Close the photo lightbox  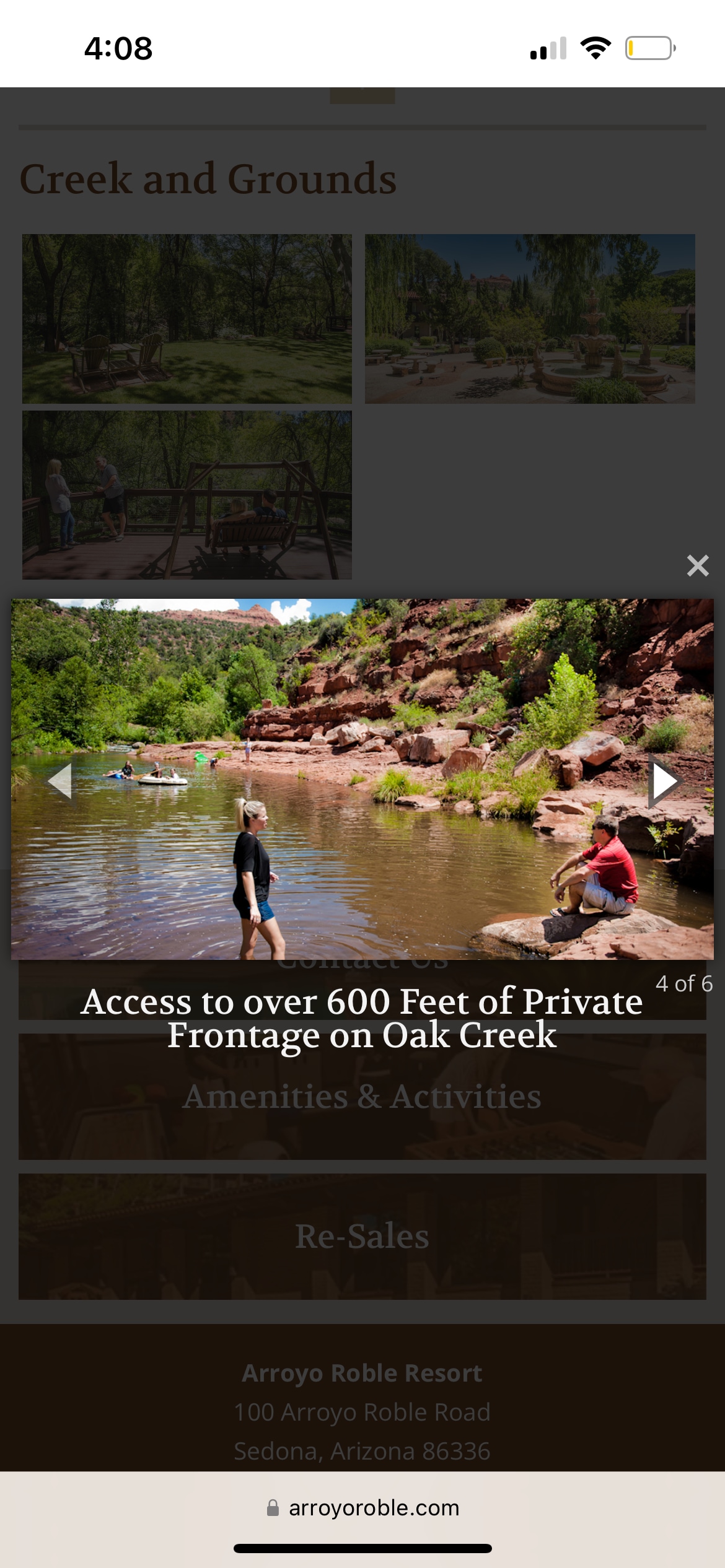pyautogui.click(x=697, y=565)
